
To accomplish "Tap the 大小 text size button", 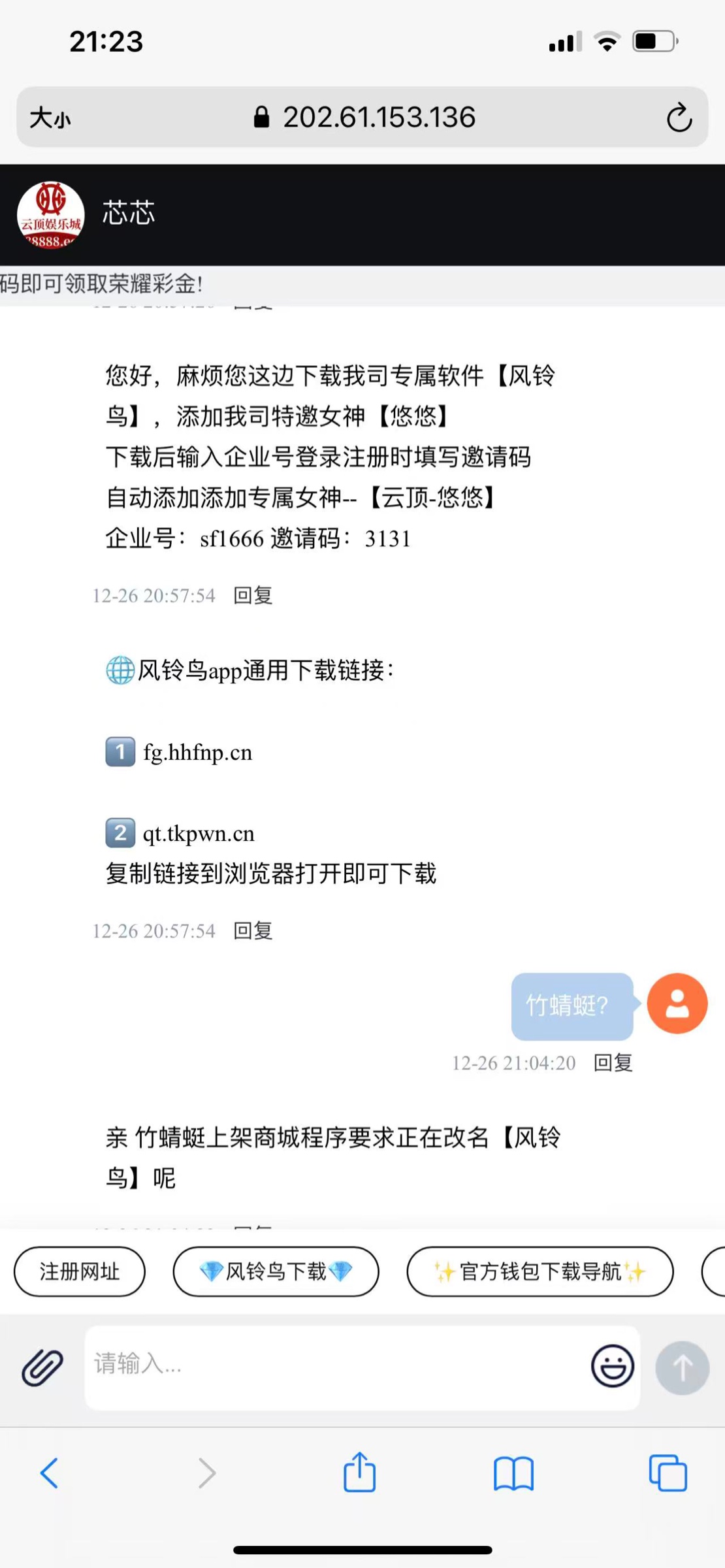I will pyautogui.click(x=50, y=118).
